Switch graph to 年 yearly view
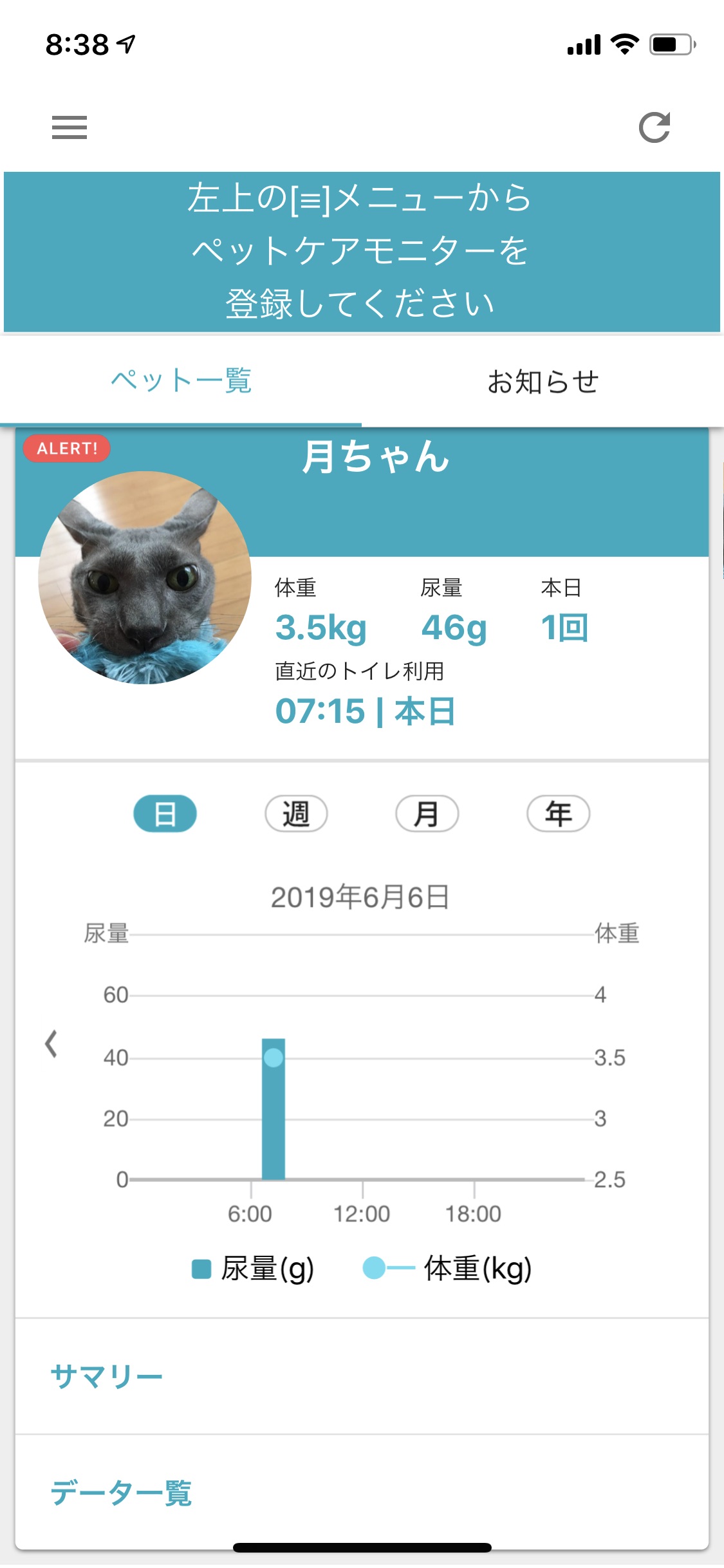The height and width of the screenshot is (1568, 724). point(558,814)
